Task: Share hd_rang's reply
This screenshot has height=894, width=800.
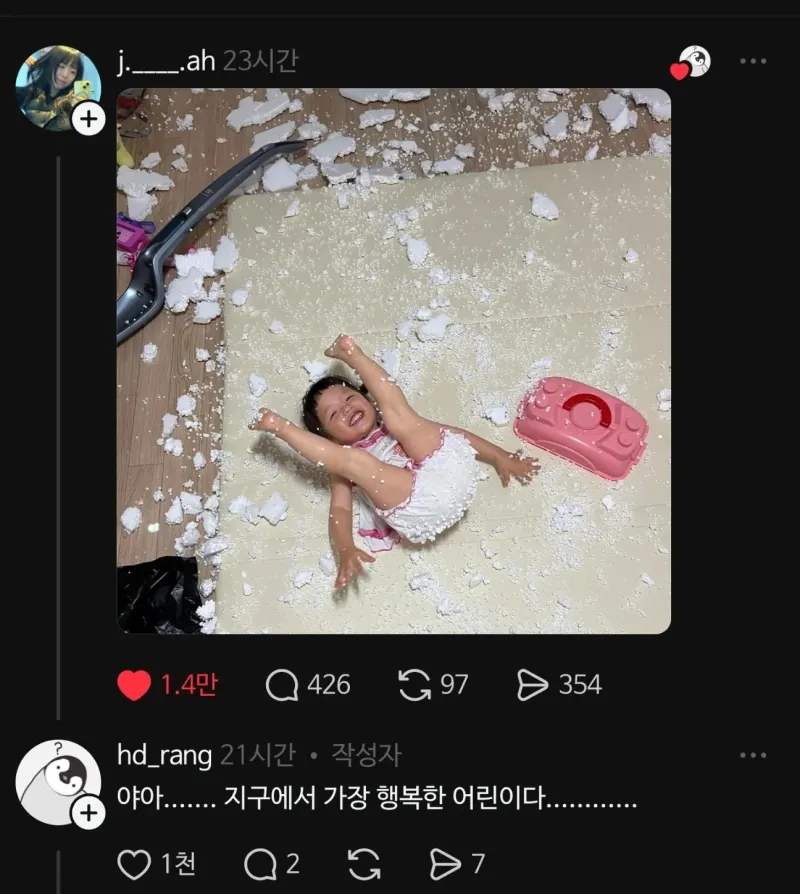Action: coord(443,863)
